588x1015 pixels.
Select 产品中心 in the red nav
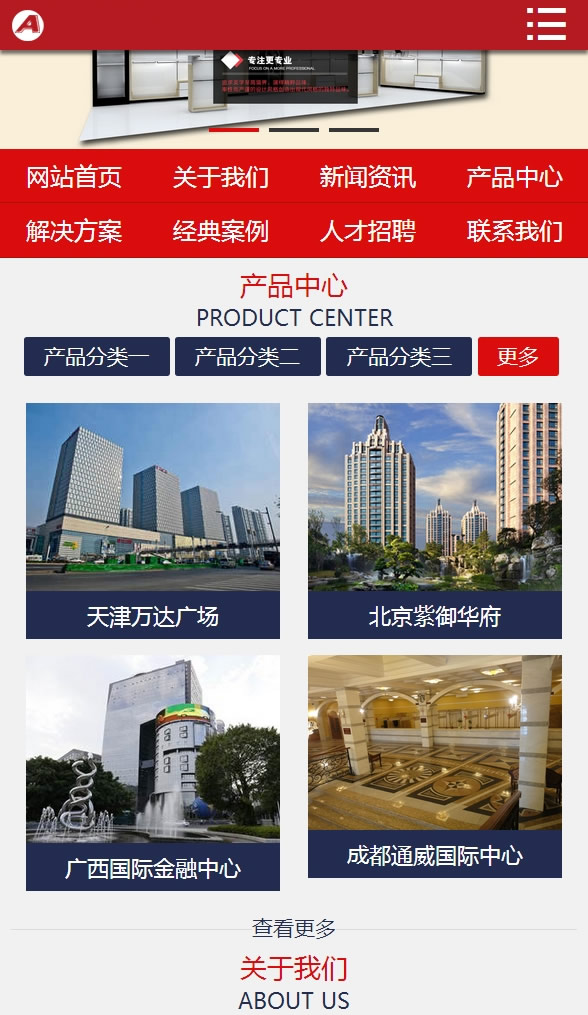514,177
